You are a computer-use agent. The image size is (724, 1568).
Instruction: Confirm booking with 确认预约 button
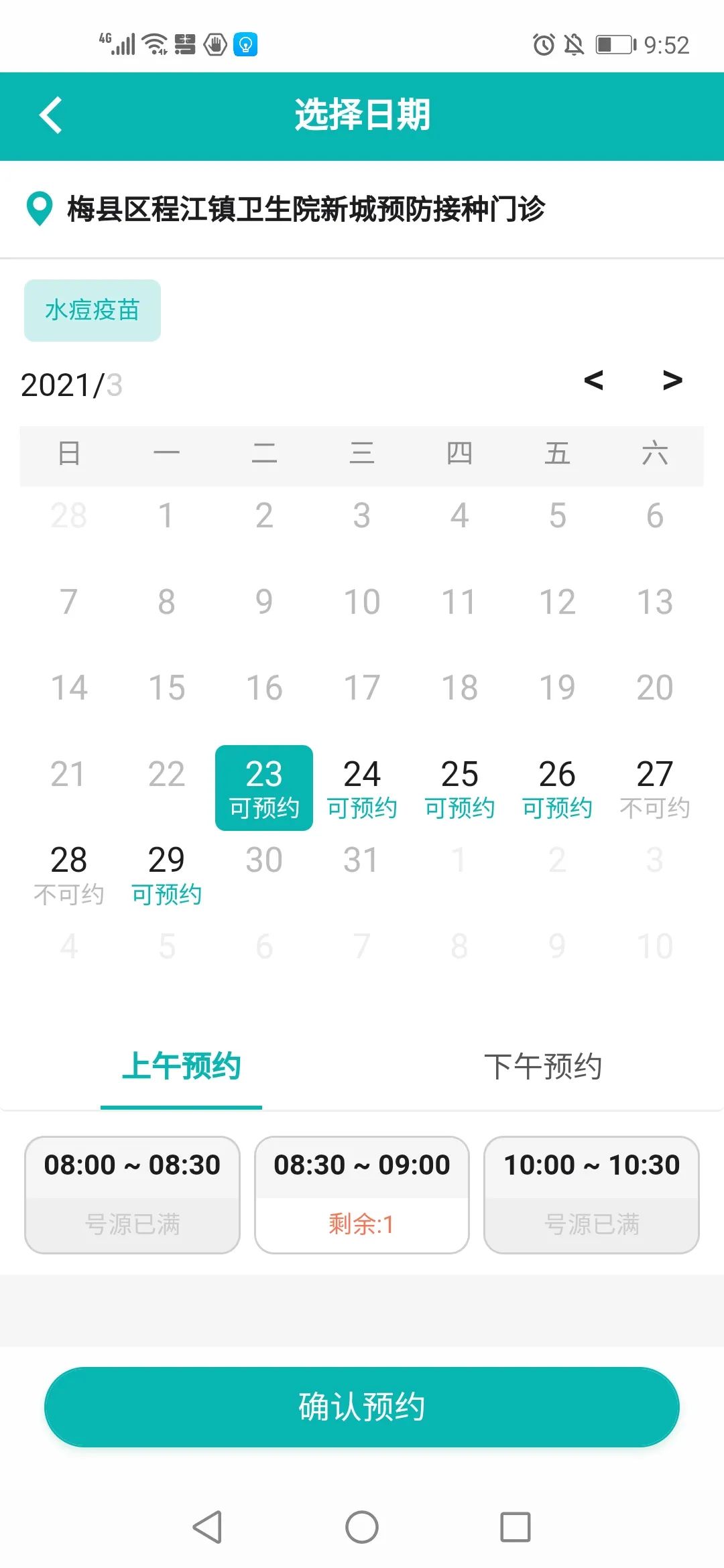[362, 1407]
